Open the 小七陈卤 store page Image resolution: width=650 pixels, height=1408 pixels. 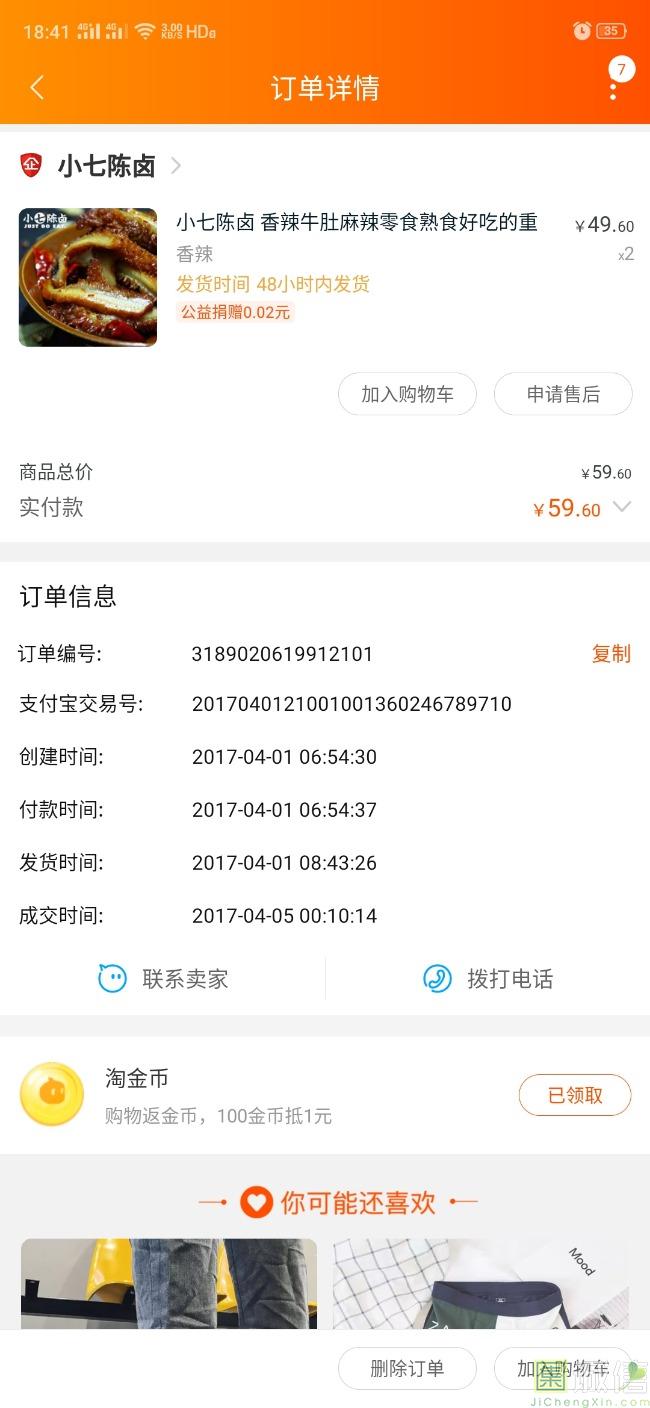click(105, 166)
